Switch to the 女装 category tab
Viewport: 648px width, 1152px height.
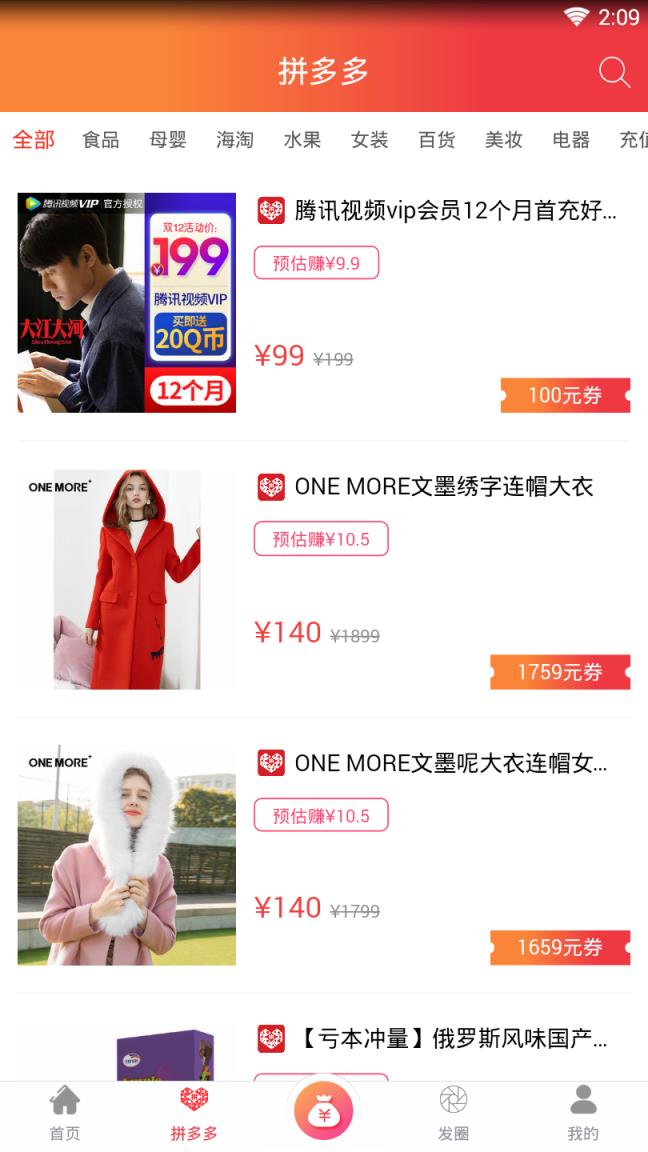(369, 140)
